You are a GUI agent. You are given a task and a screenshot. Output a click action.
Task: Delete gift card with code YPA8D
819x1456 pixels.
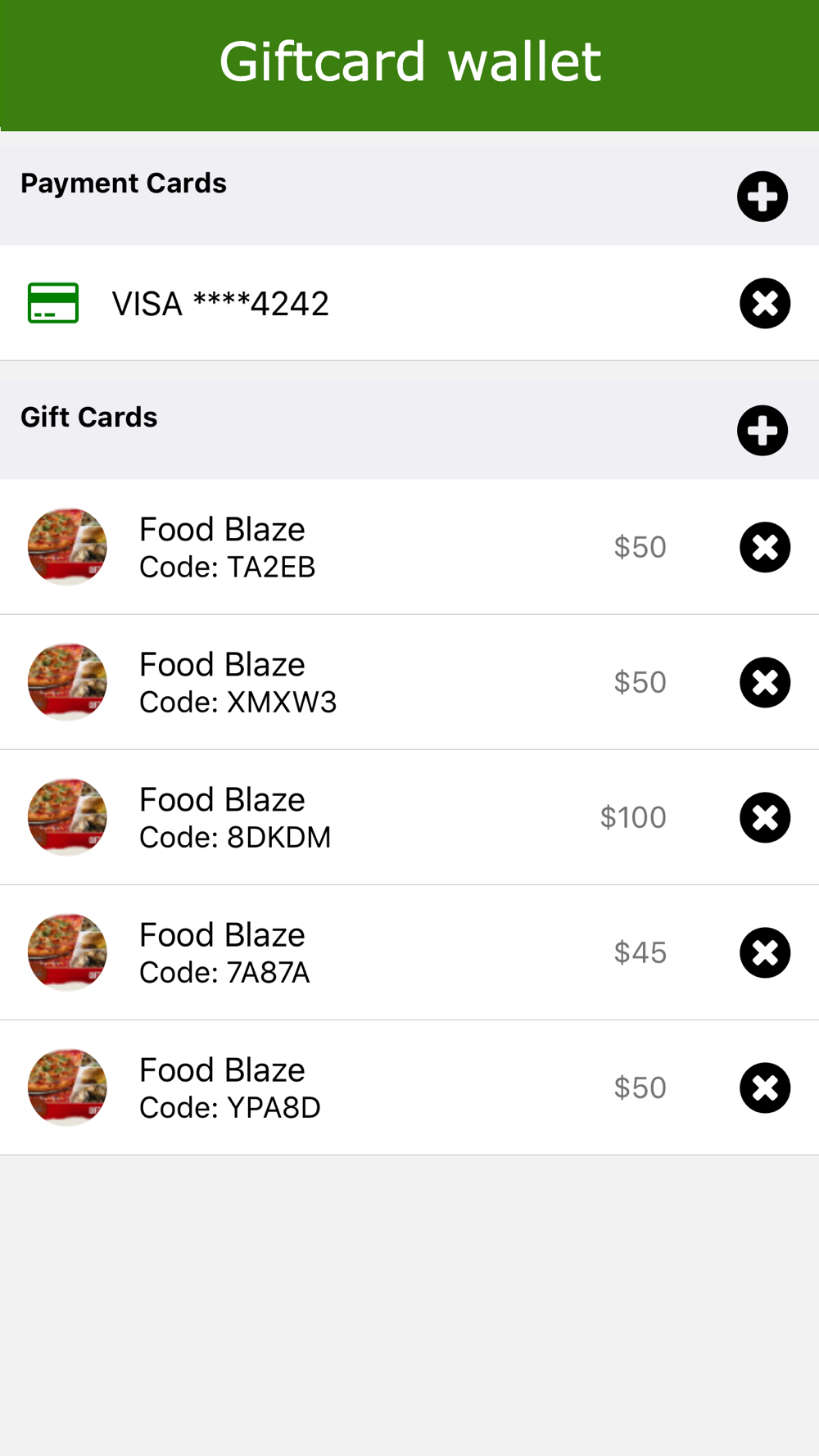(765, 1087)
